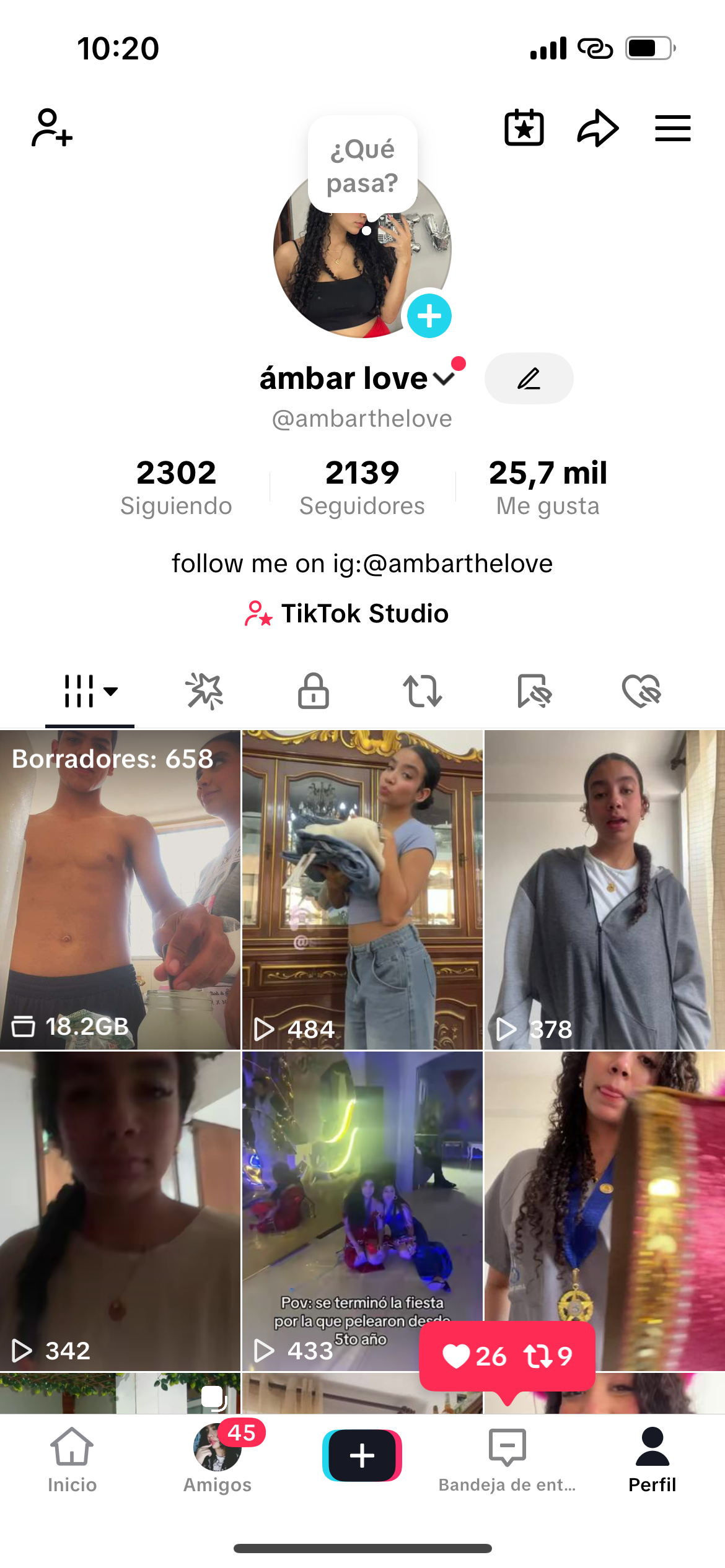Switch to the hidden liked videos tab

click(642, 691)
